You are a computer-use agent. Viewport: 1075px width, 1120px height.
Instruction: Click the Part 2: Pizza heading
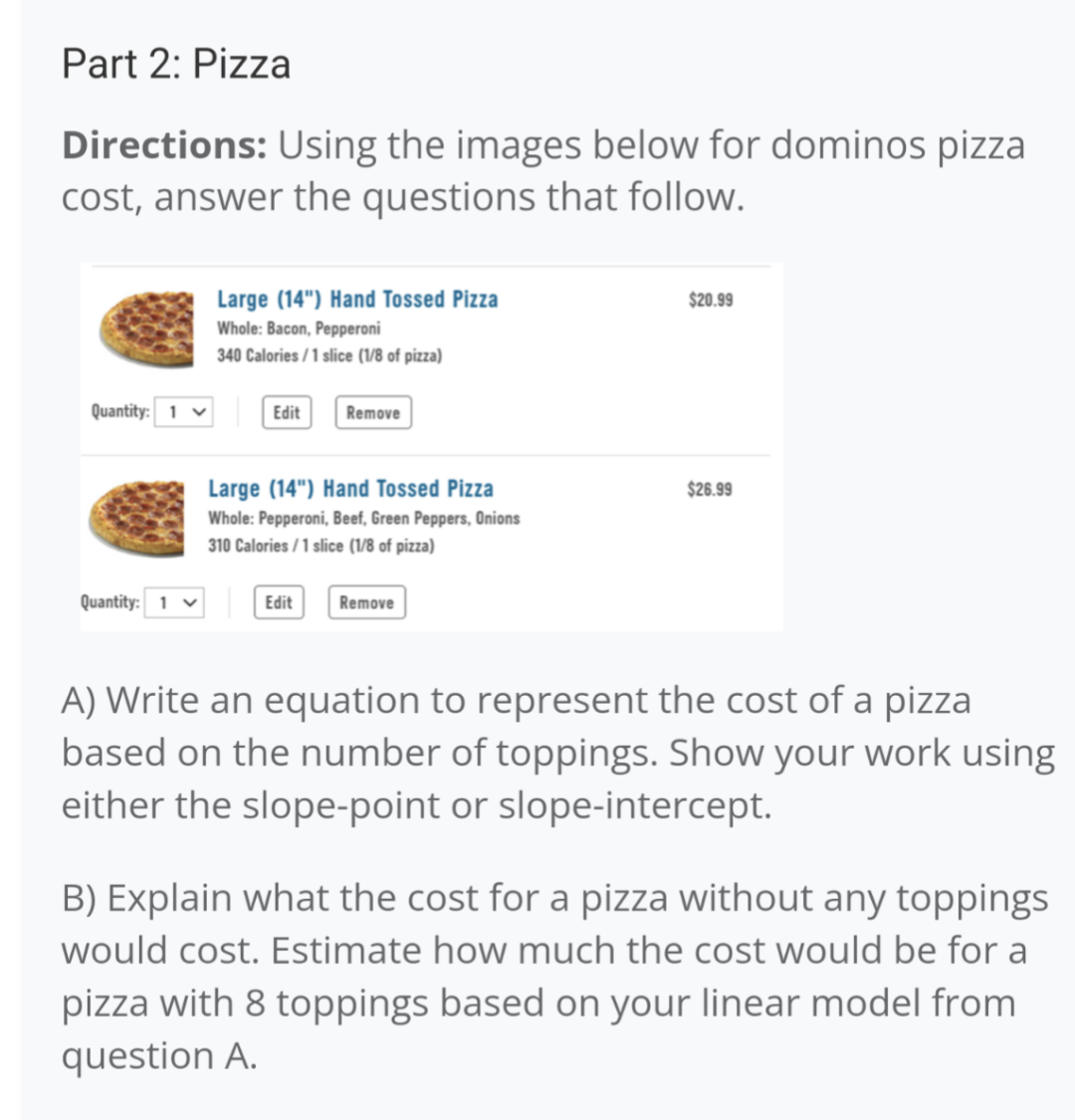point(175,63)
